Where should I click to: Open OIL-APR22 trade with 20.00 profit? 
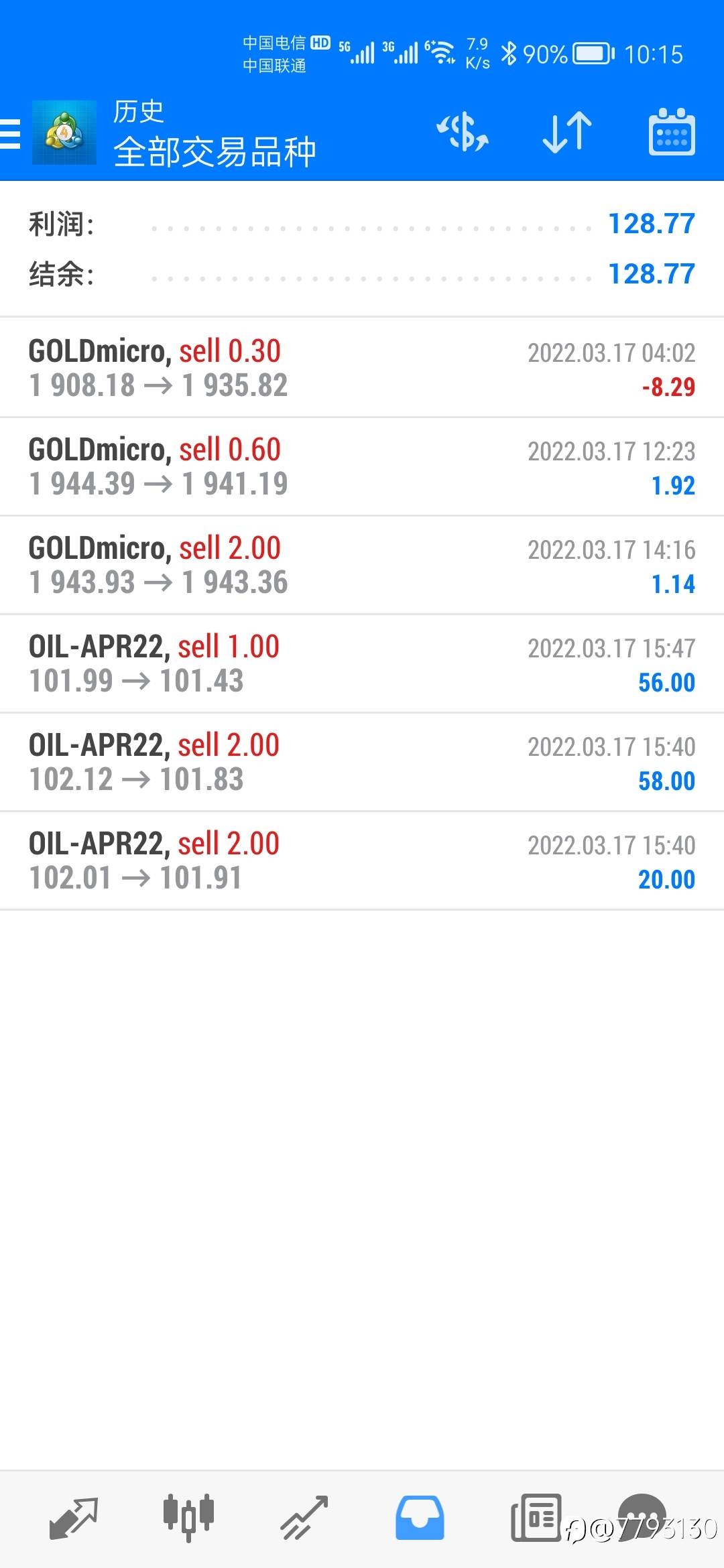coord(362,860)
